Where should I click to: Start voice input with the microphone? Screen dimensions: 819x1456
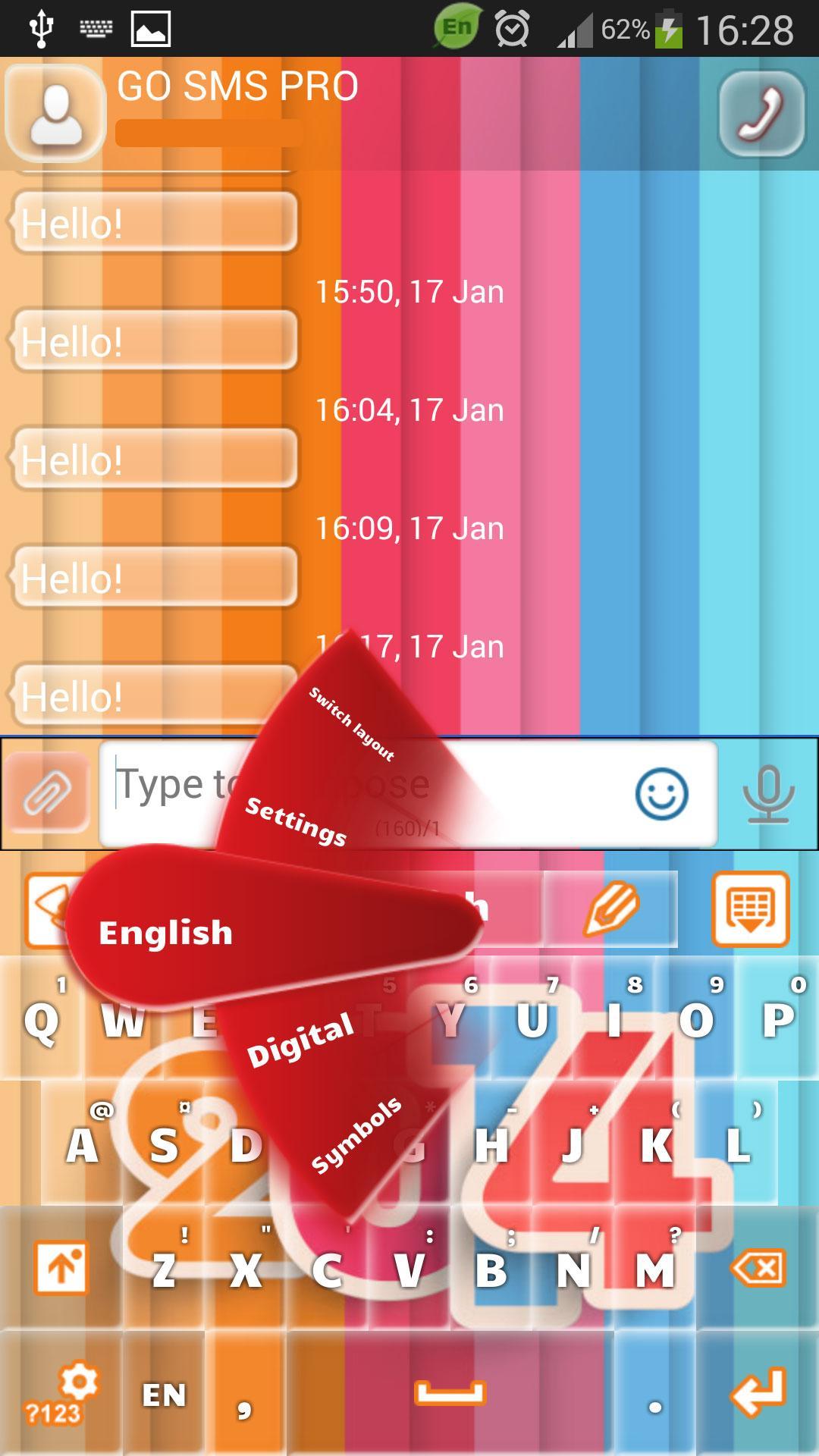(x=767, y=794)
